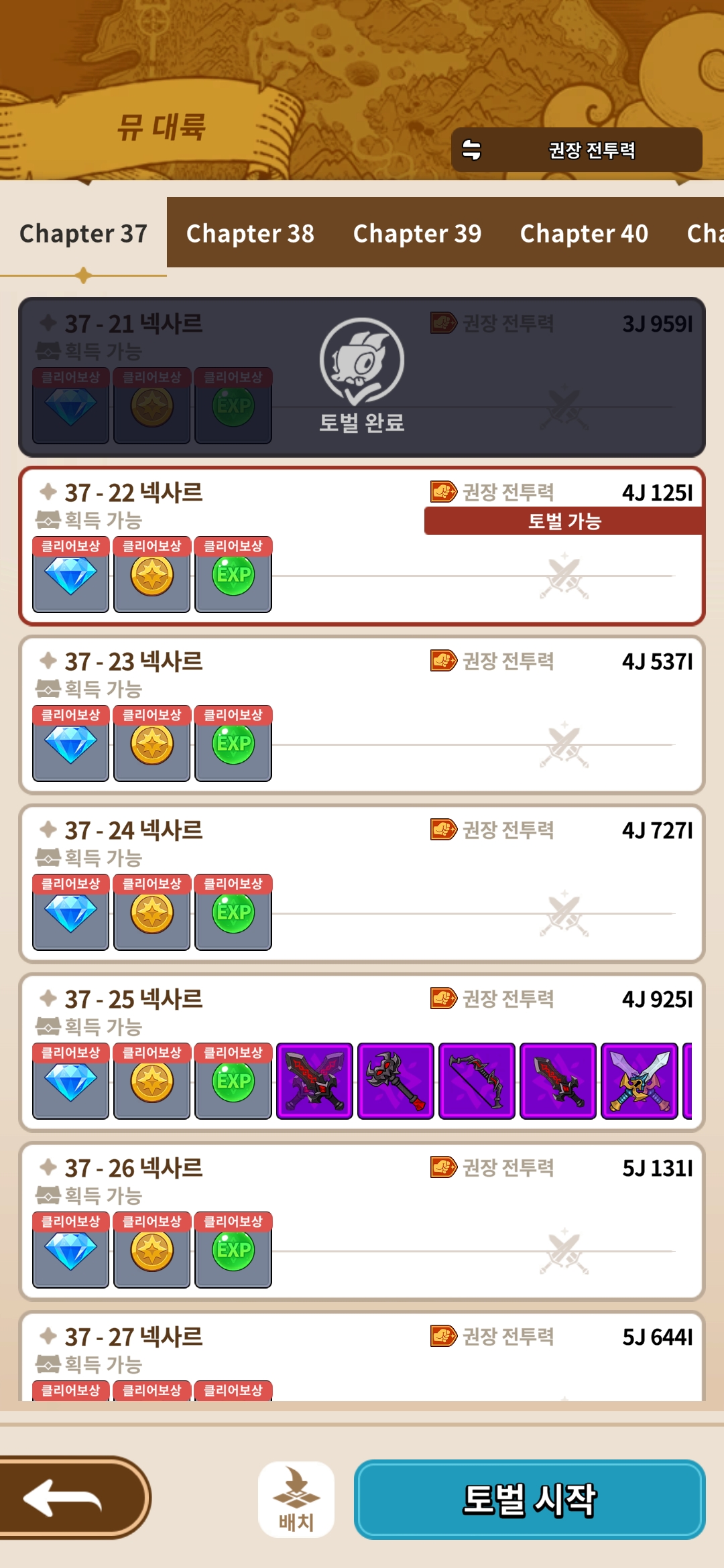Screen dimensions: 724x1568
Task: Start the battle with 토벌 시작
Action: pos(530,1500)
